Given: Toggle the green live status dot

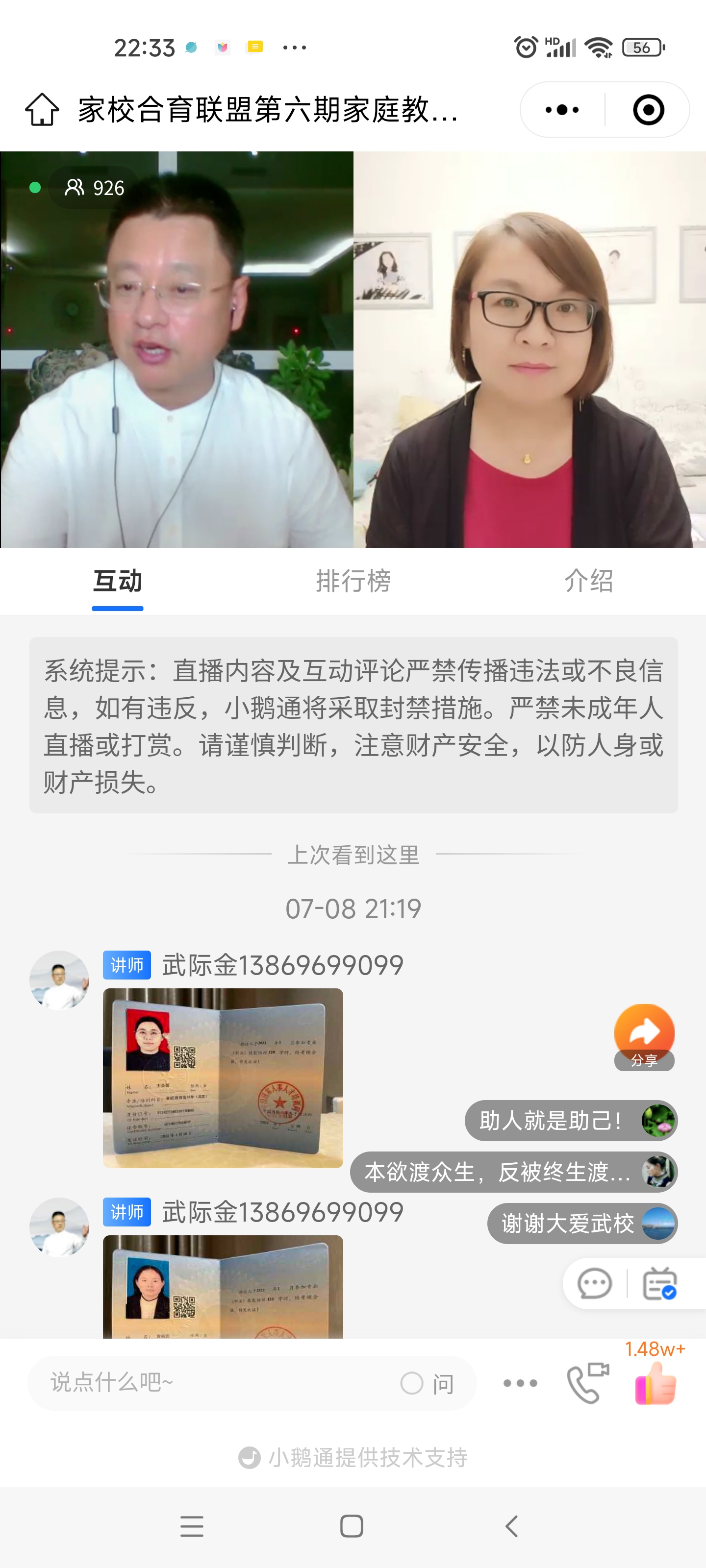Looking at the screenshot, I should 35,189.
